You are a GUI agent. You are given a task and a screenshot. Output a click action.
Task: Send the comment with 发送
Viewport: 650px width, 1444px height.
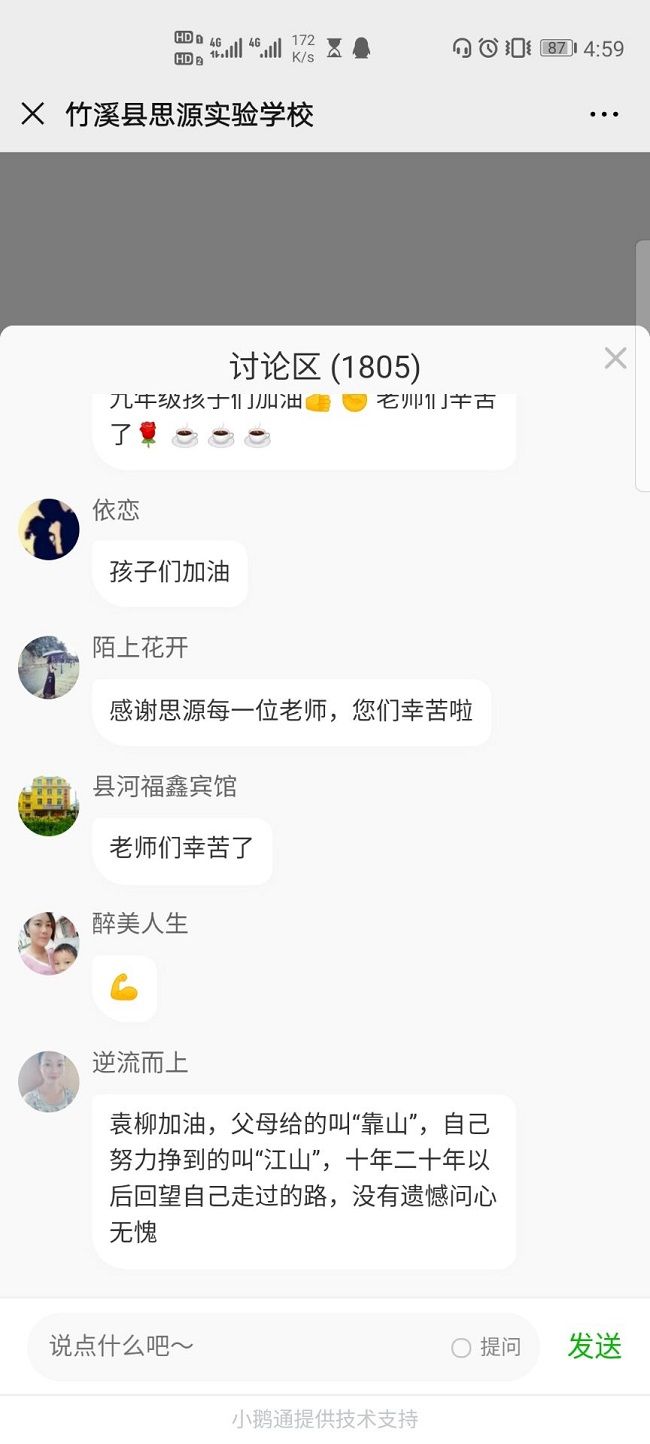pos(595,1346)
